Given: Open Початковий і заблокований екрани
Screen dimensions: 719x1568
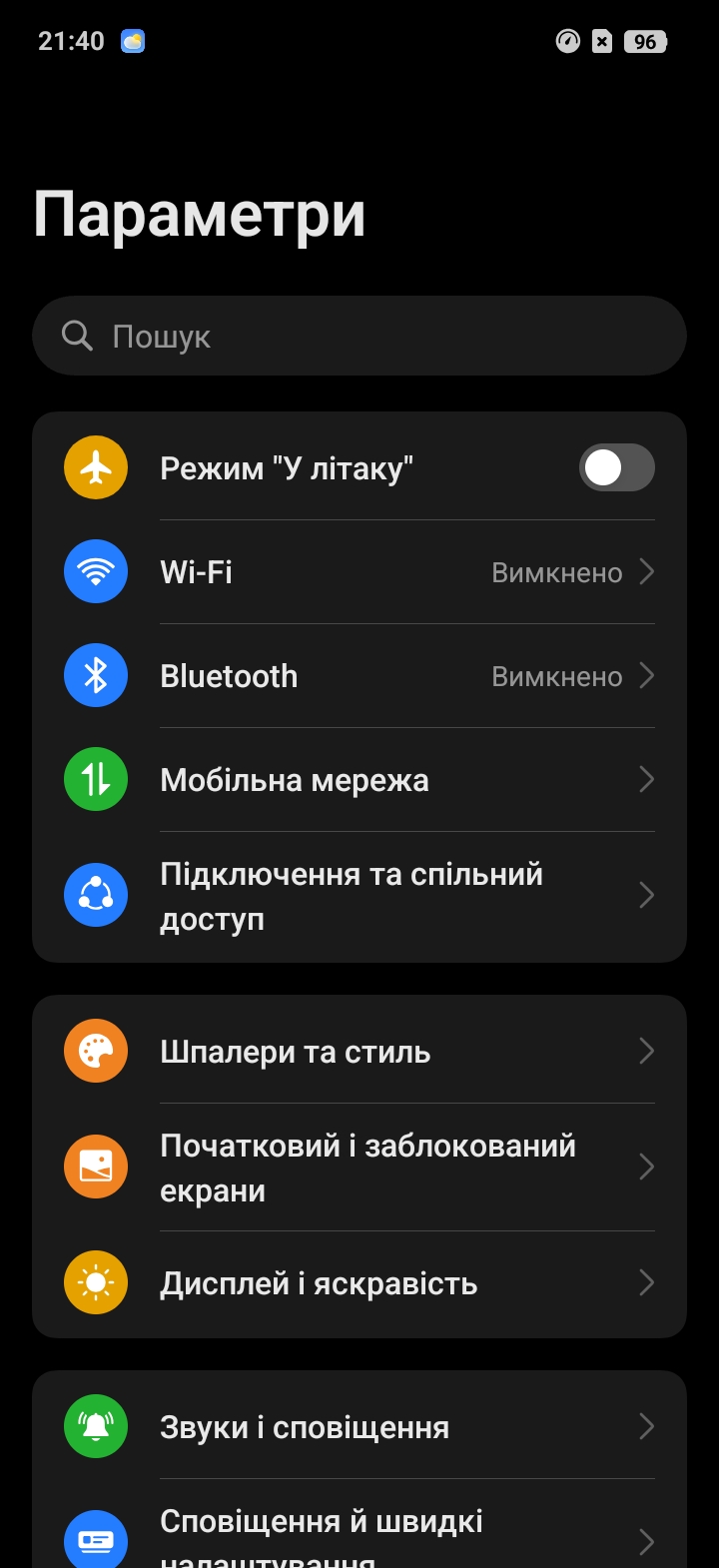Looking at the screenshot, I should coord(359,1168).
